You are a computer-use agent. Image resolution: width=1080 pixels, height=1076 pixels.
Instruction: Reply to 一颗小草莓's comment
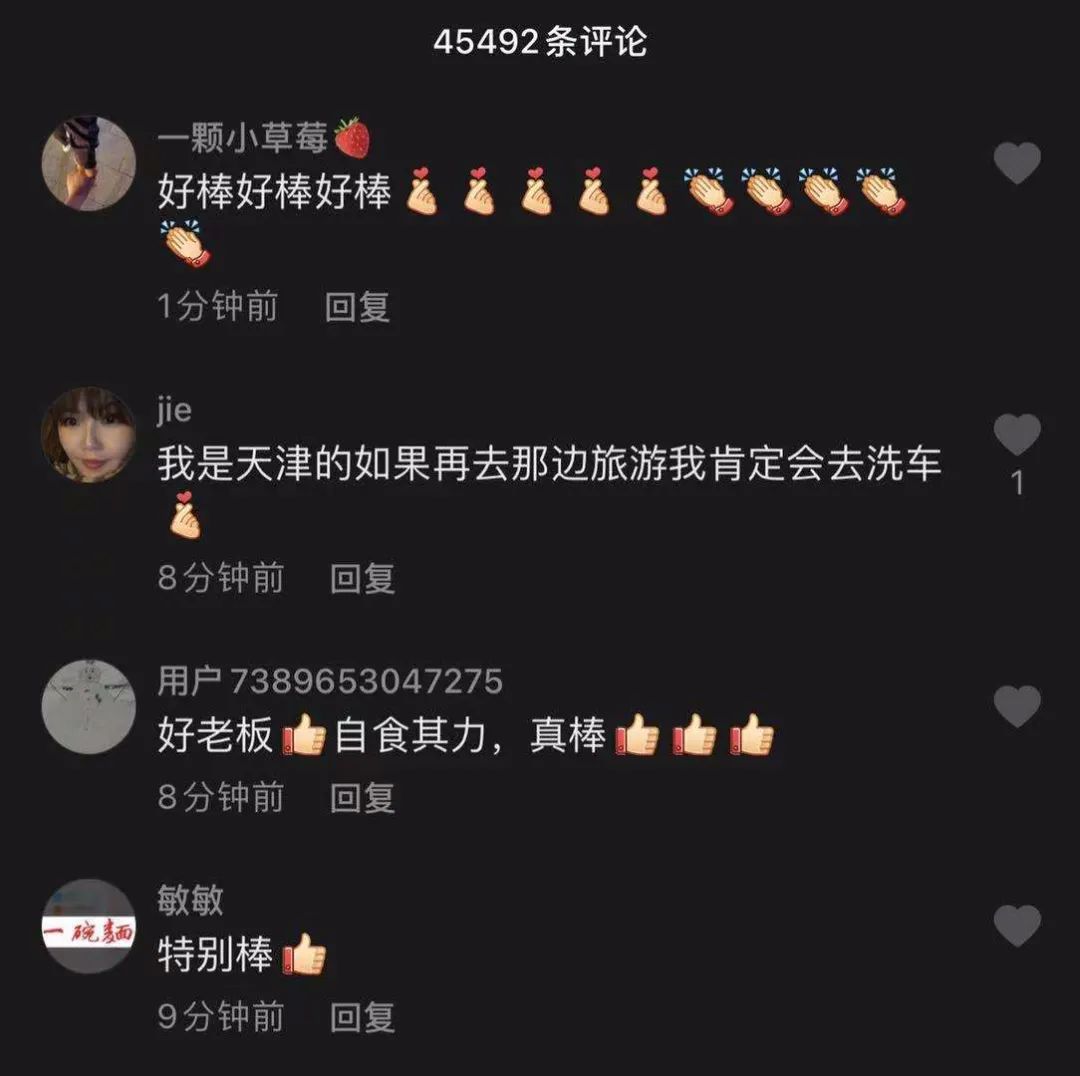(357, 307)
